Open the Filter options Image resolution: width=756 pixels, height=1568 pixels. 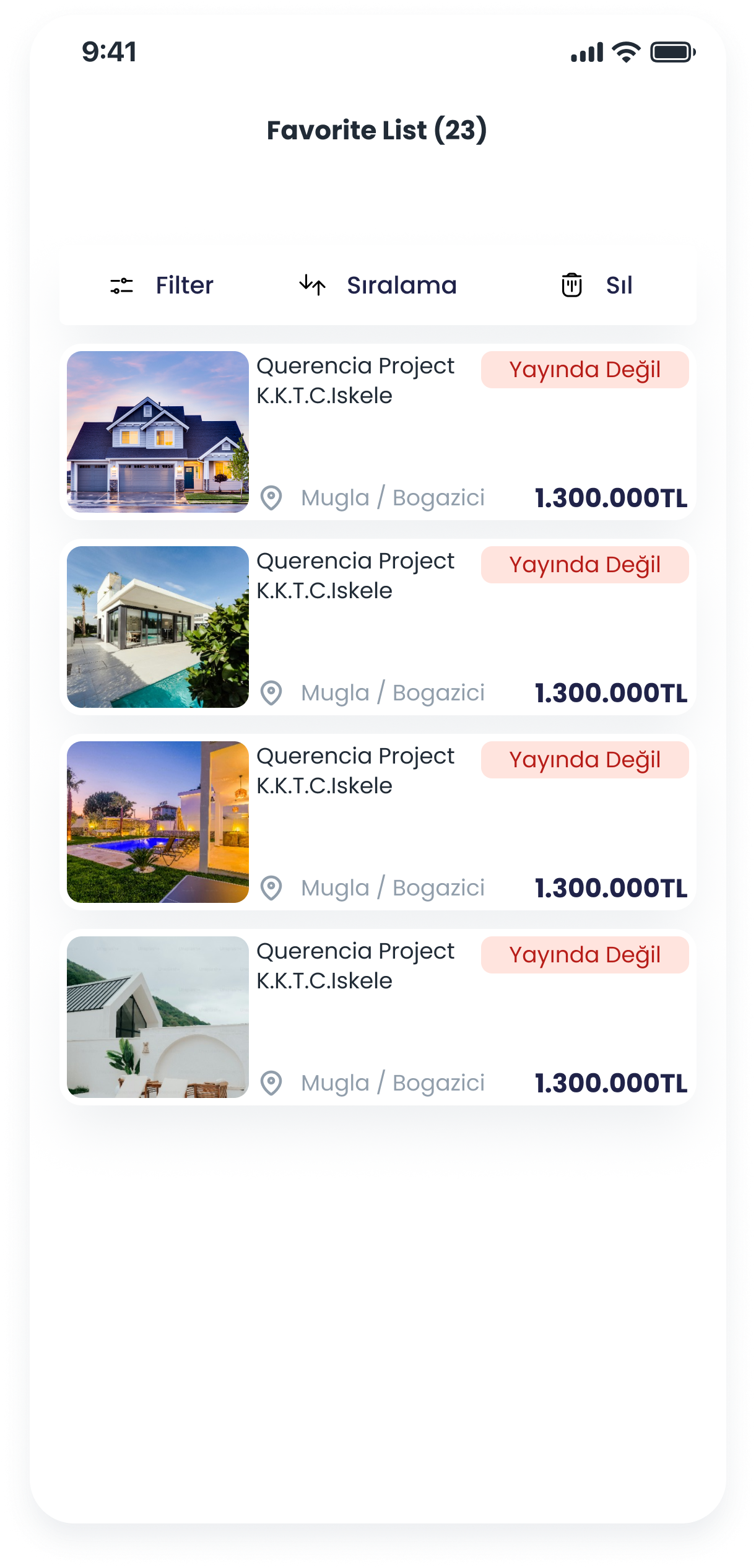(162, 285)
